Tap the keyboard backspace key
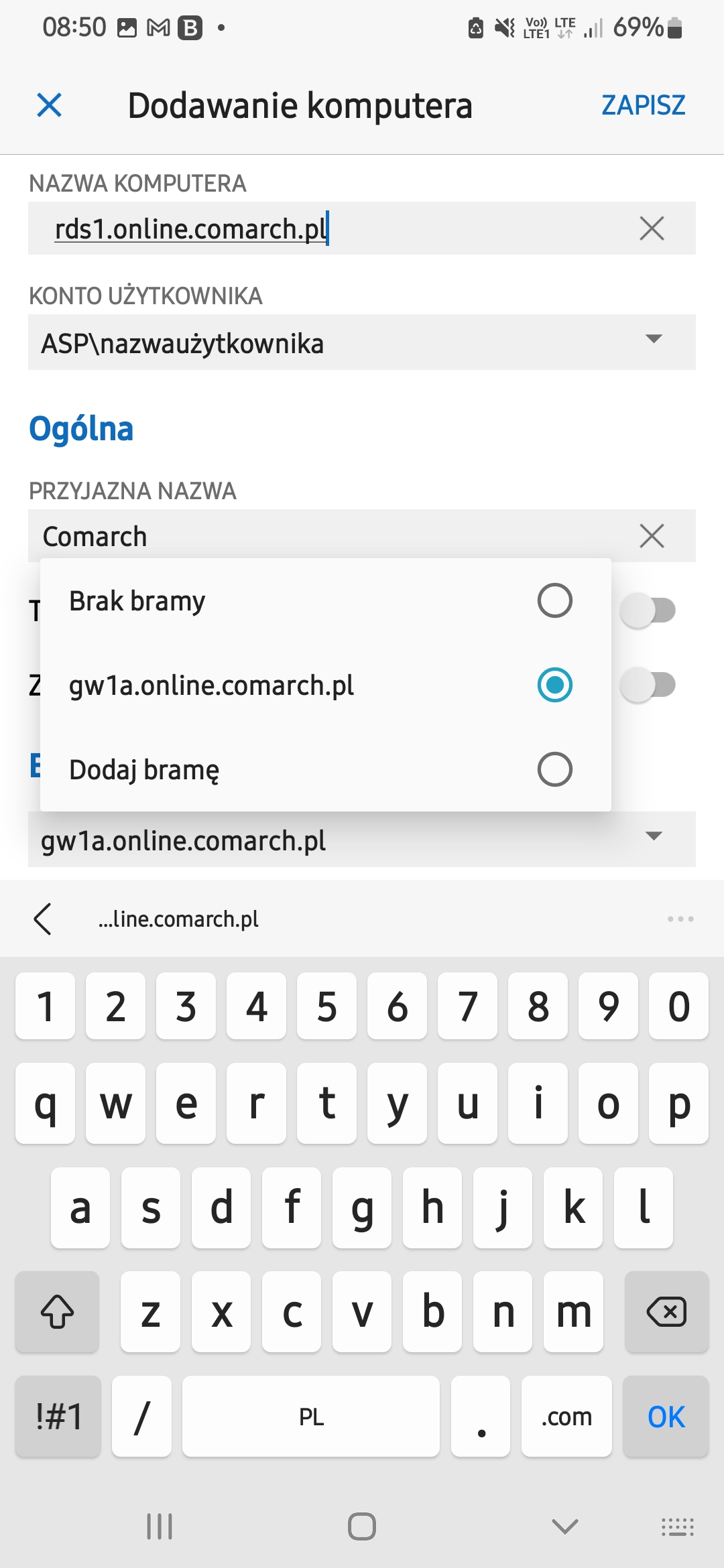The image size is (724, 1568). pos(666,1311)
